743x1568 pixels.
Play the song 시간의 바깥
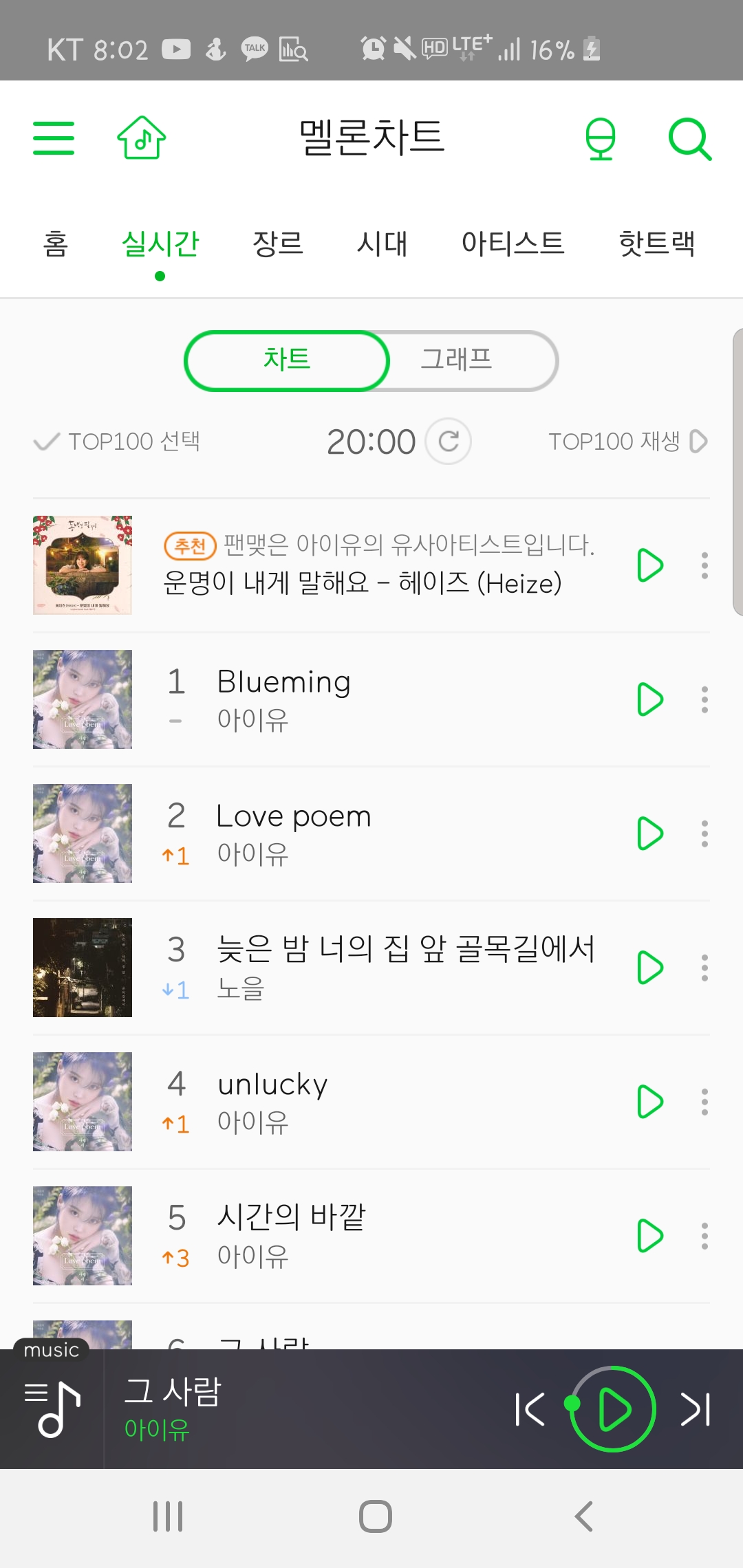tap(649, 1236)
